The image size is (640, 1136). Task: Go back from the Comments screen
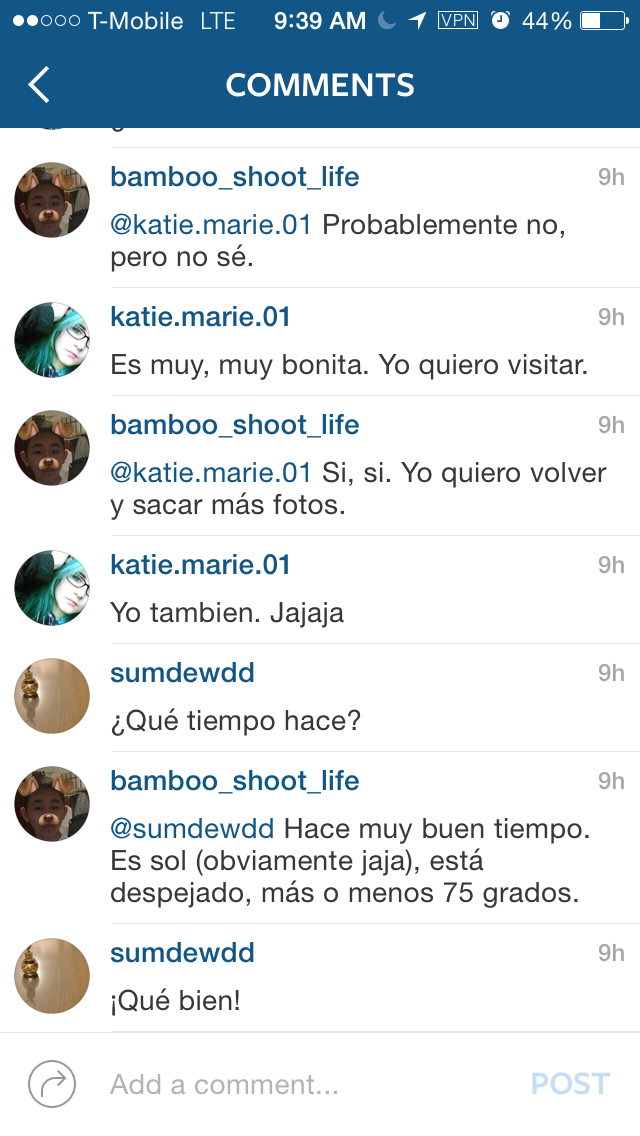coord(38,85)
